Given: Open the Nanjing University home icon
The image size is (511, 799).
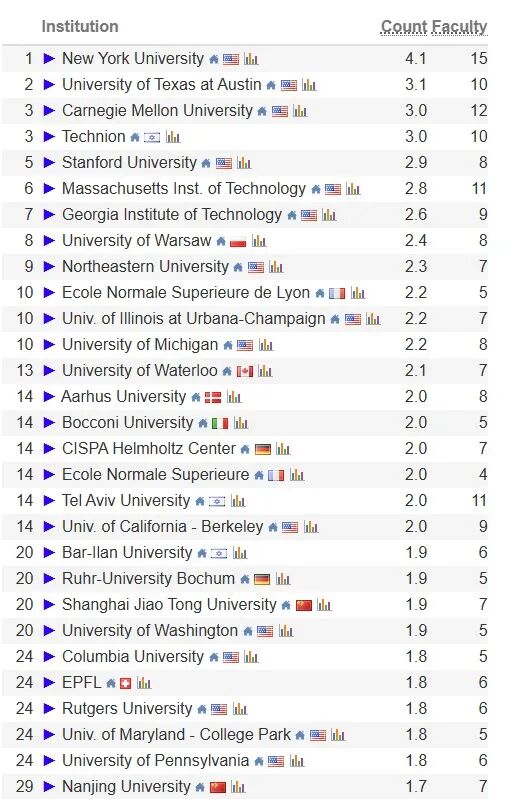Looking at the screenshot, I should (x=200, y=788).
